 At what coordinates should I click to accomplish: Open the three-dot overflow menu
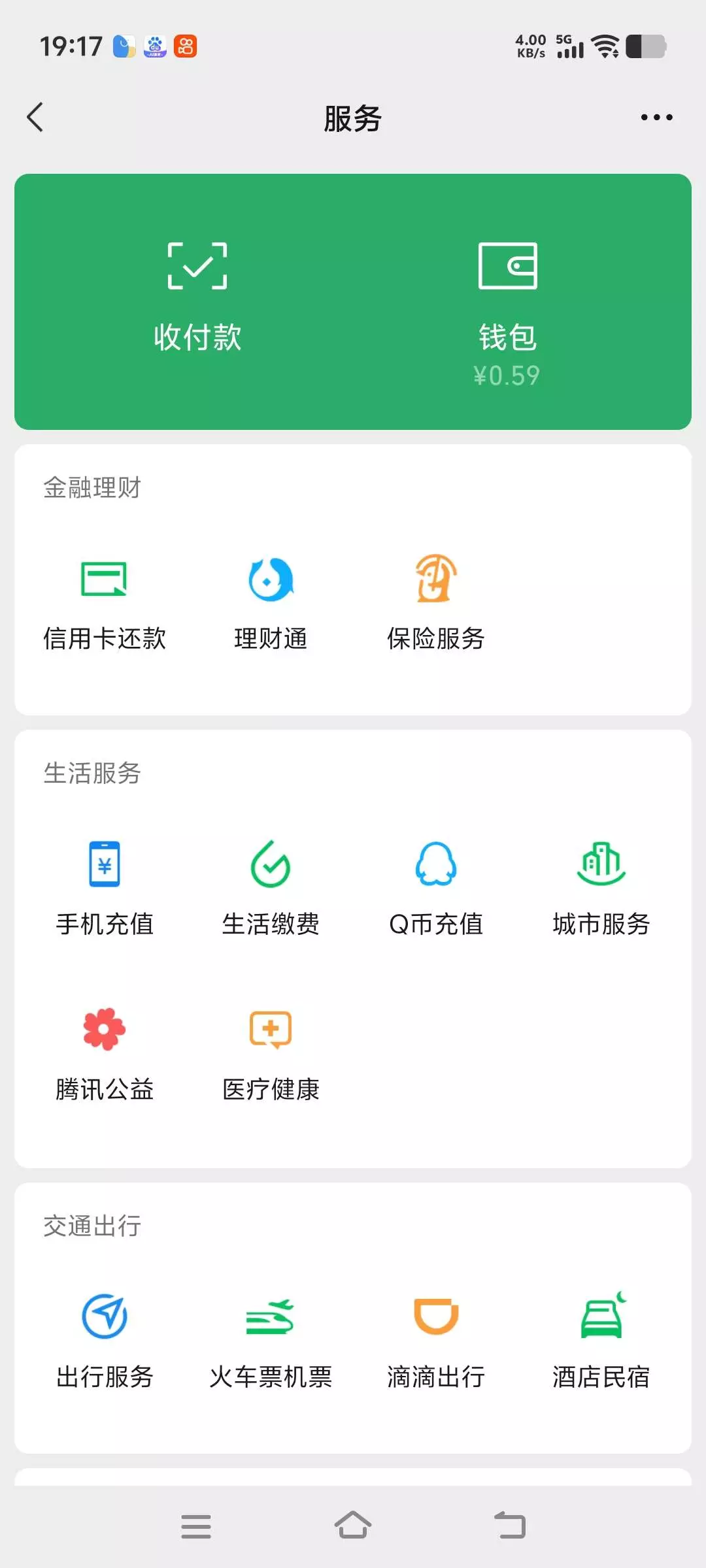656,118
